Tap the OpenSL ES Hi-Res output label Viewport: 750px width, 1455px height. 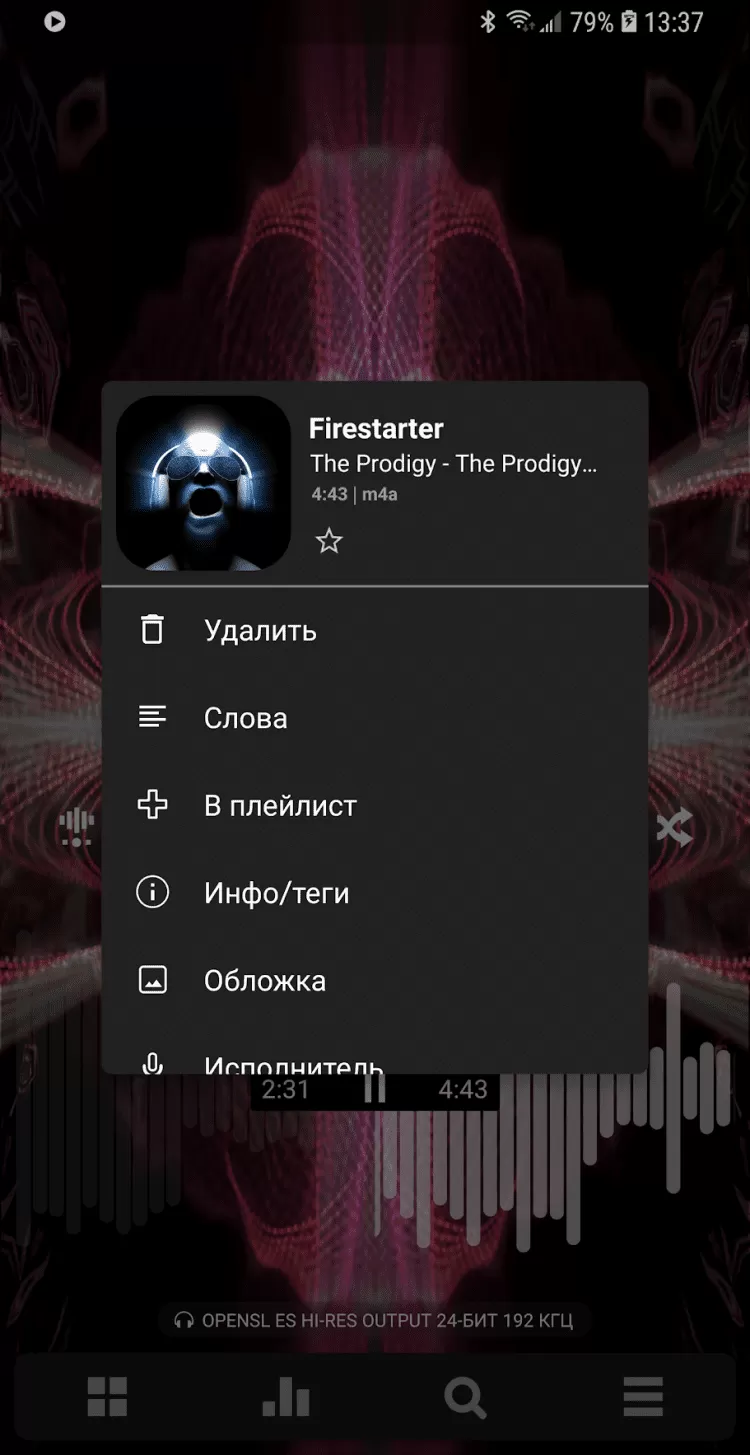point(374,1320)
